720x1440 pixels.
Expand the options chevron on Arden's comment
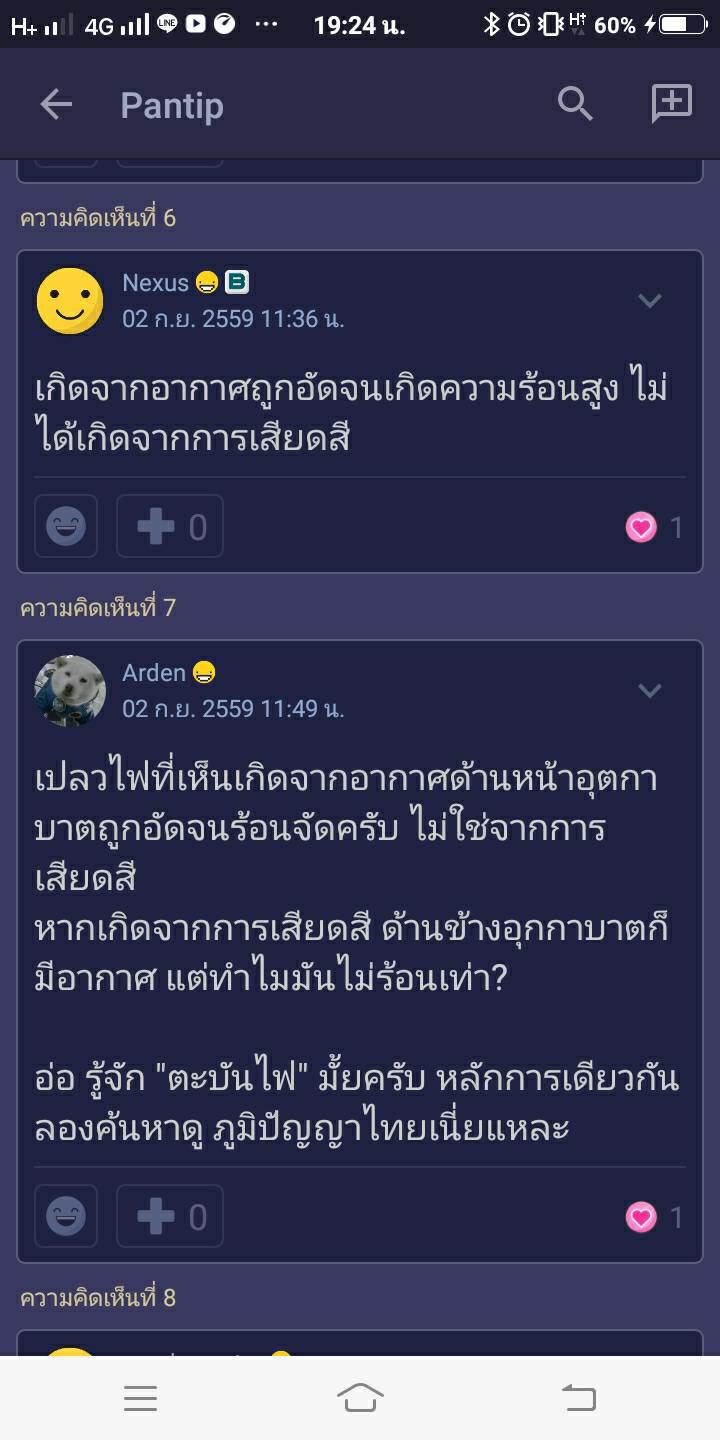click(650, 690)
